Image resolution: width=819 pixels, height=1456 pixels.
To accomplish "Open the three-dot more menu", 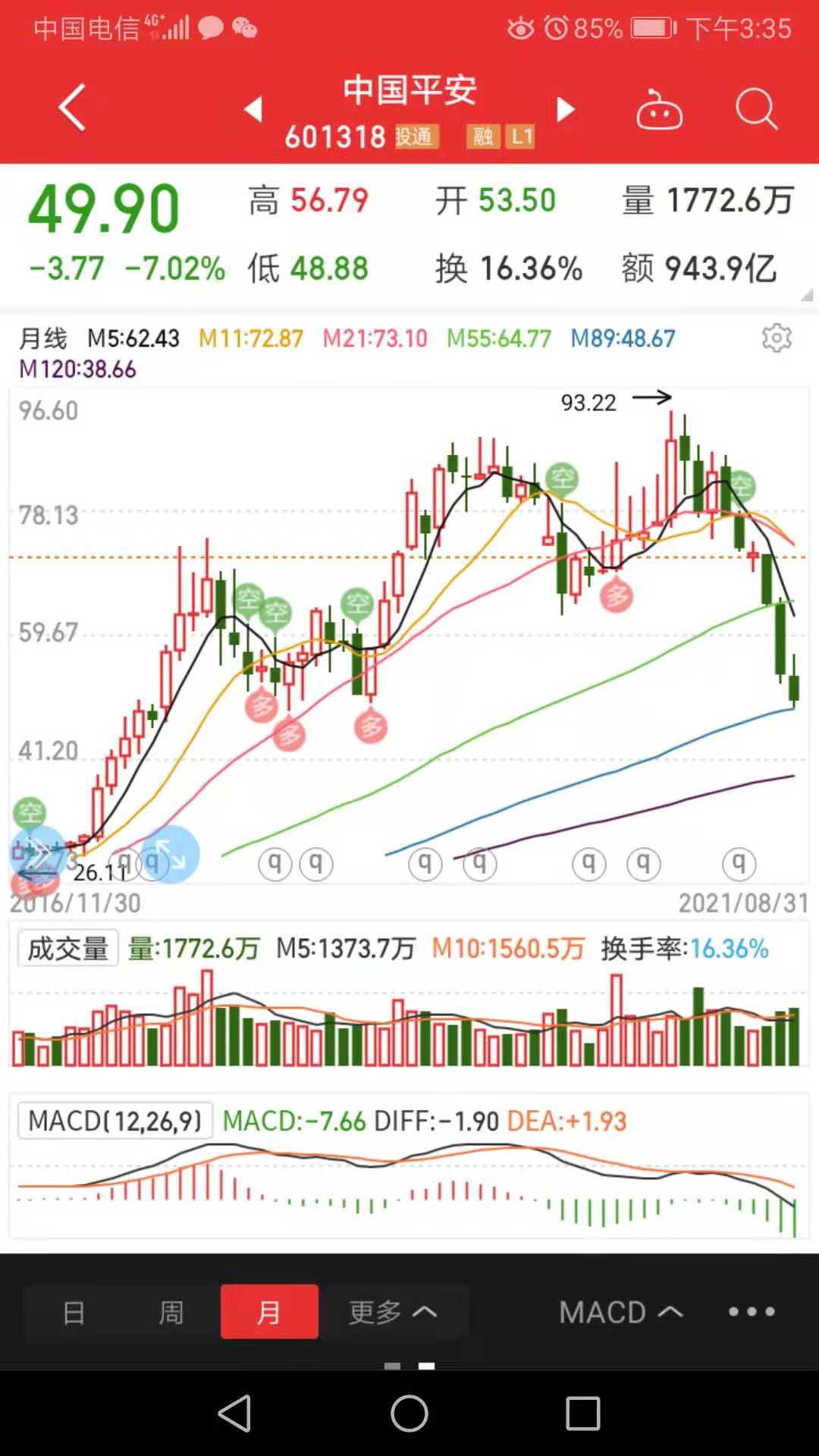I will click(x=752, y=1312).
